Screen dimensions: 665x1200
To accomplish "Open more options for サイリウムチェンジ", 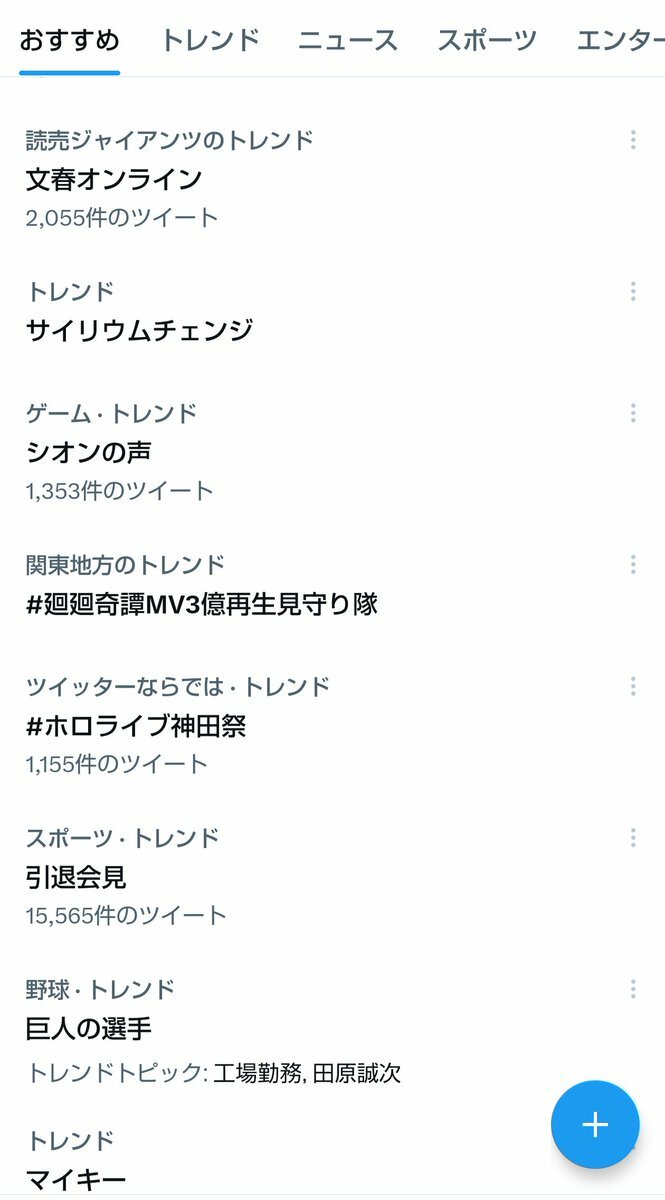I will [633, 292].
